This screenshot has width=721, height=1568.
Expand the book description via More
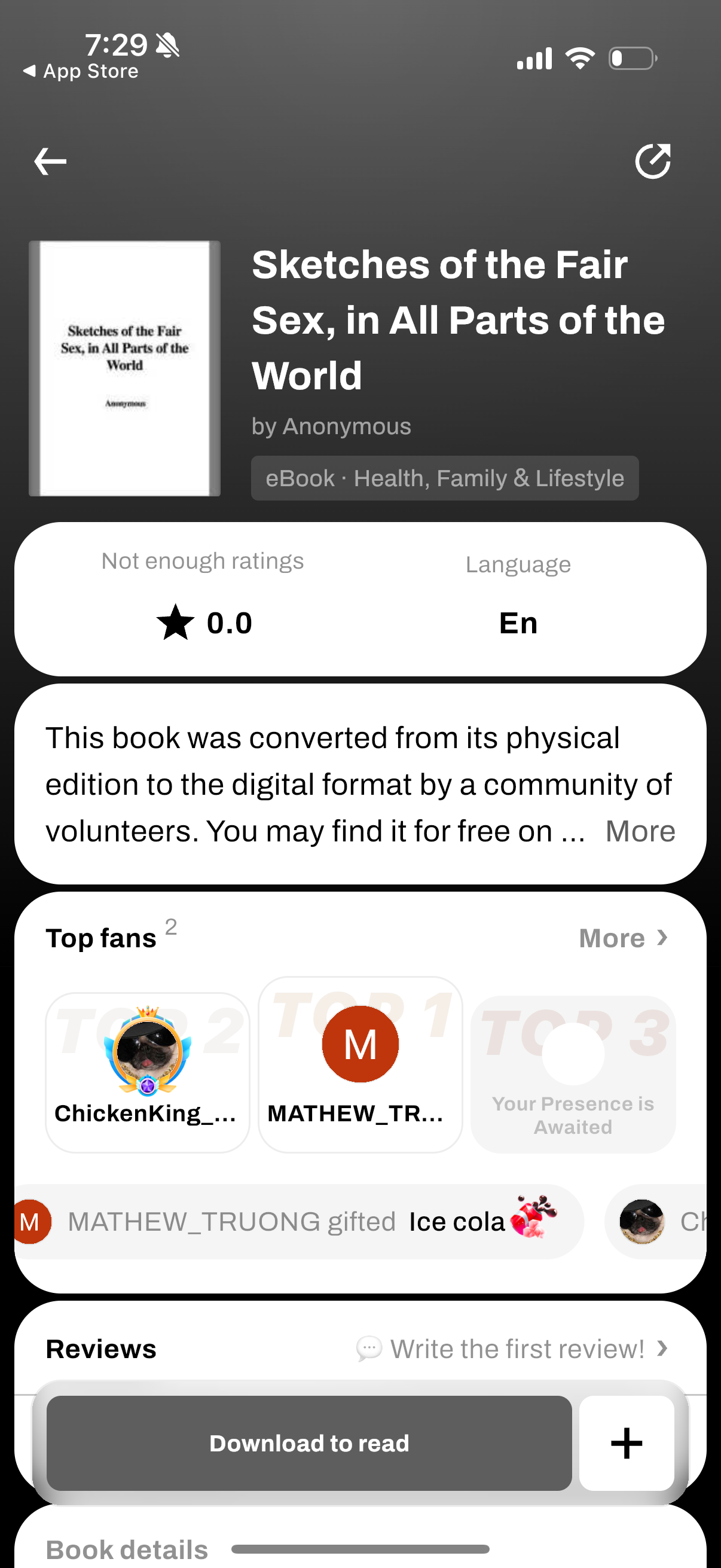pyautogui.click(x=640, y=831)
